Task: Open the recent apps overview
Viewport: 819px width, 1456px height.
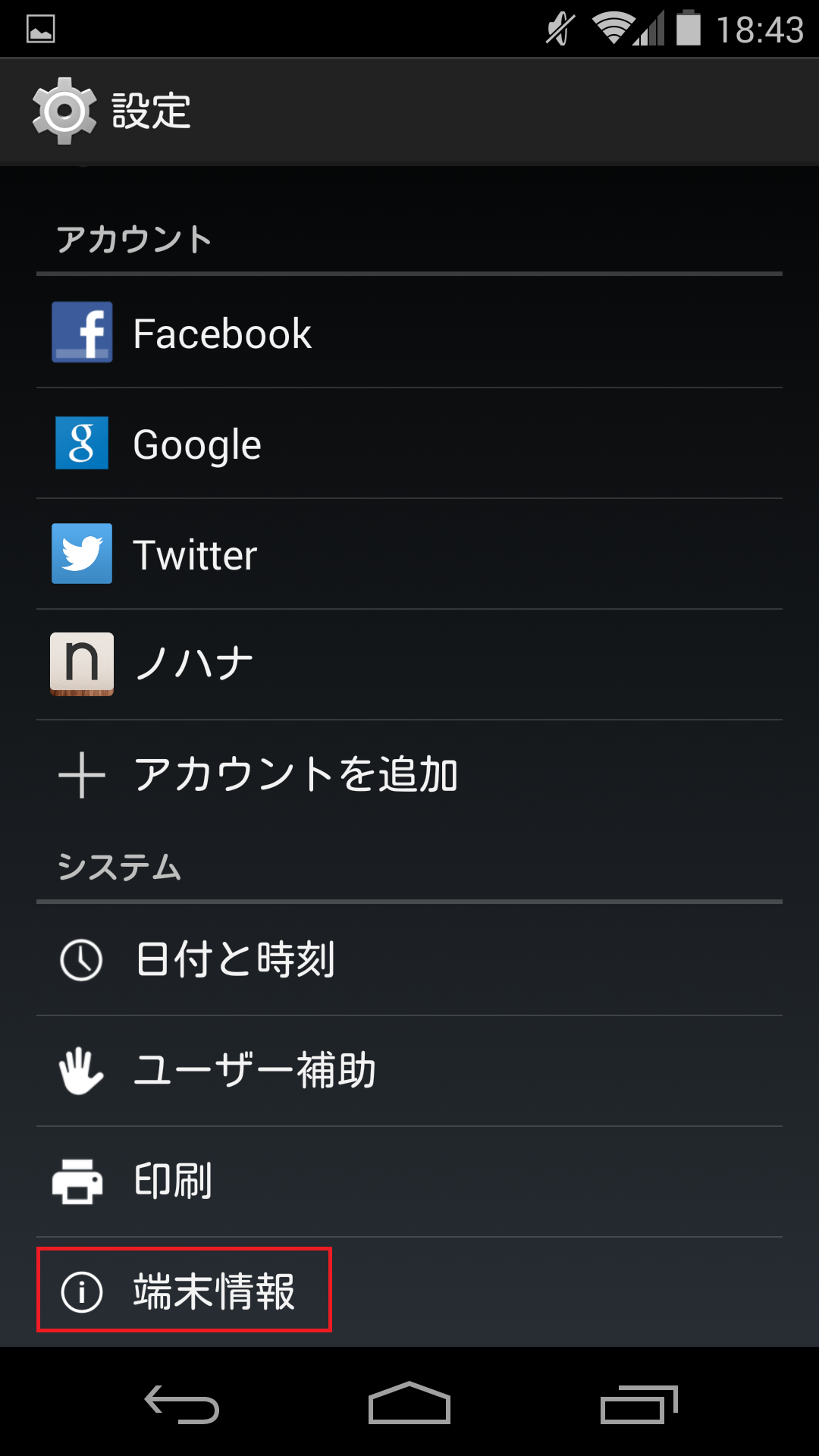Action: [639, 1404]
